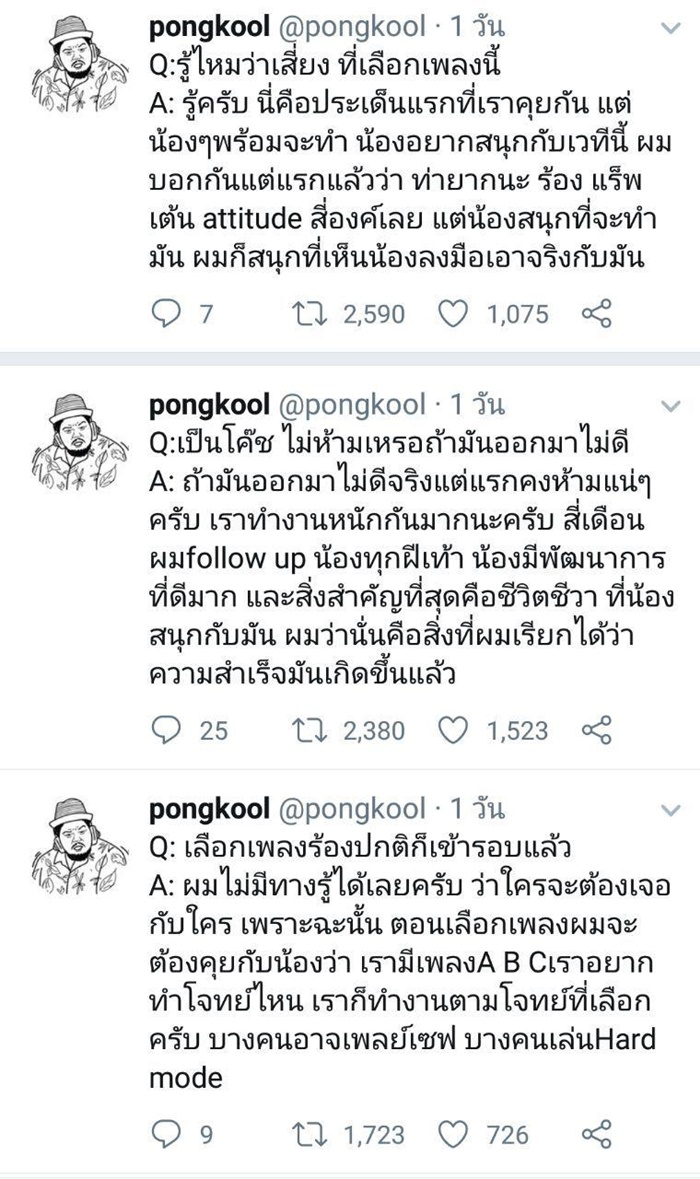700x1179 pixels.
Task: Share the tweet mentioning follow up
Action: pos(596,731)
